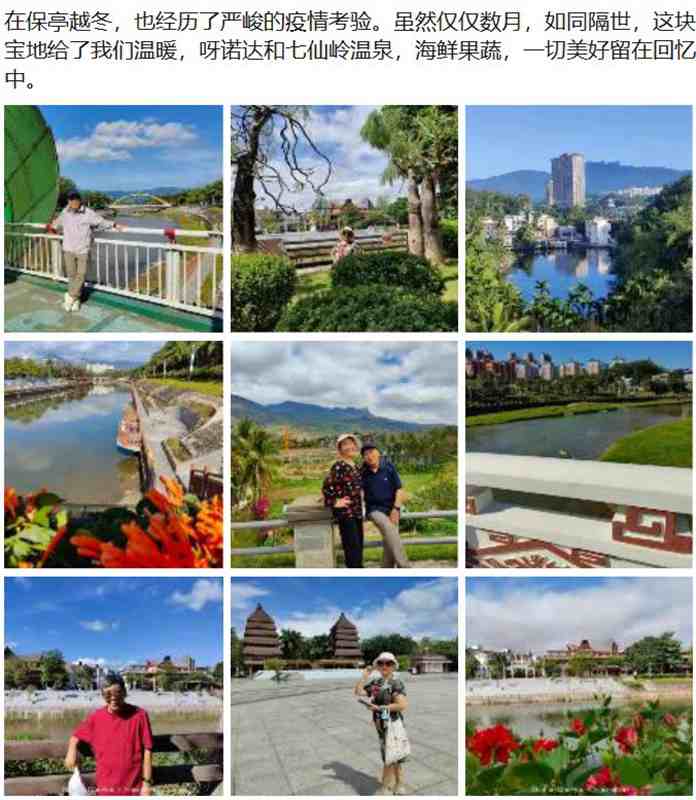
Task: Open the photo of person on green bridge
Action: [113, 218]
